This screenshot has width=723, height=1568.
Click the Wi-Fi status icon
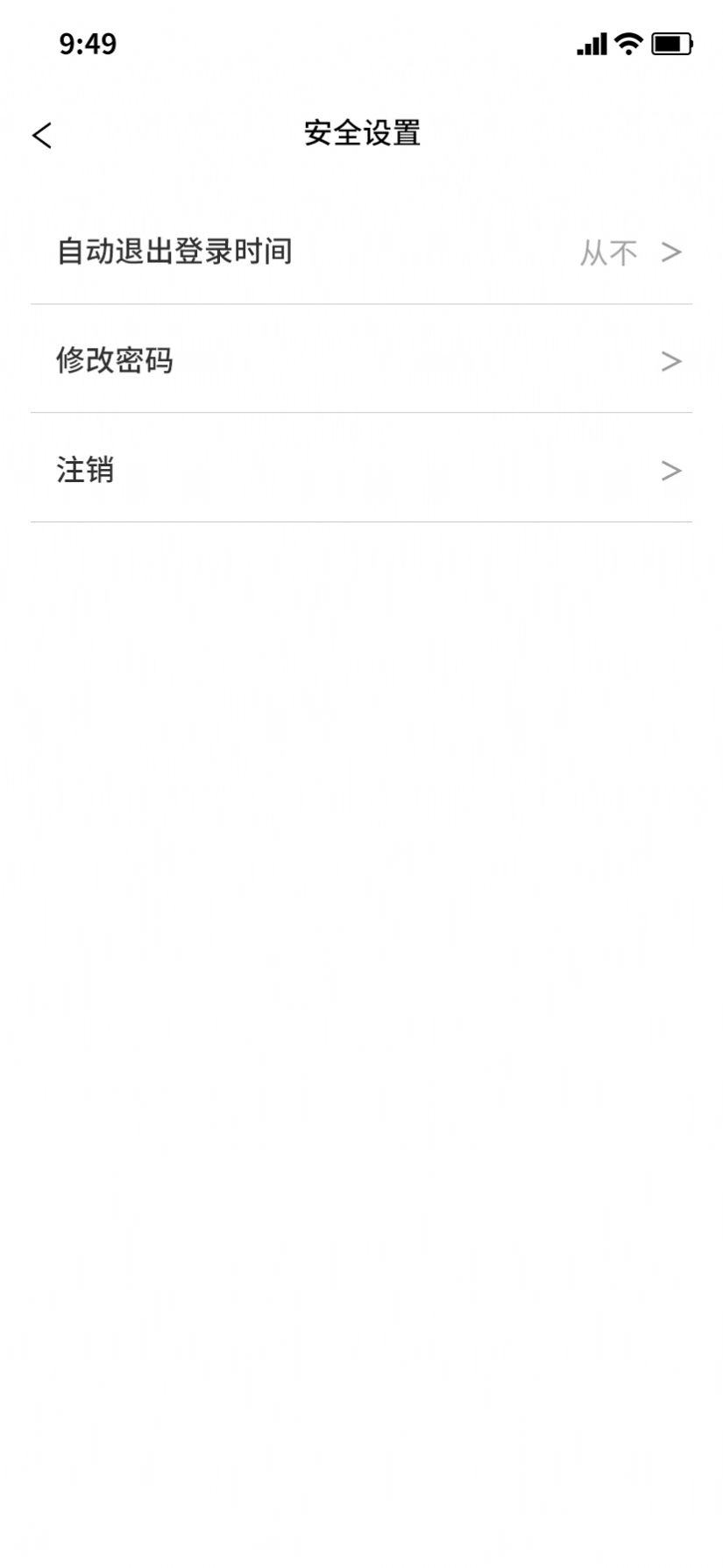point(627,43)
